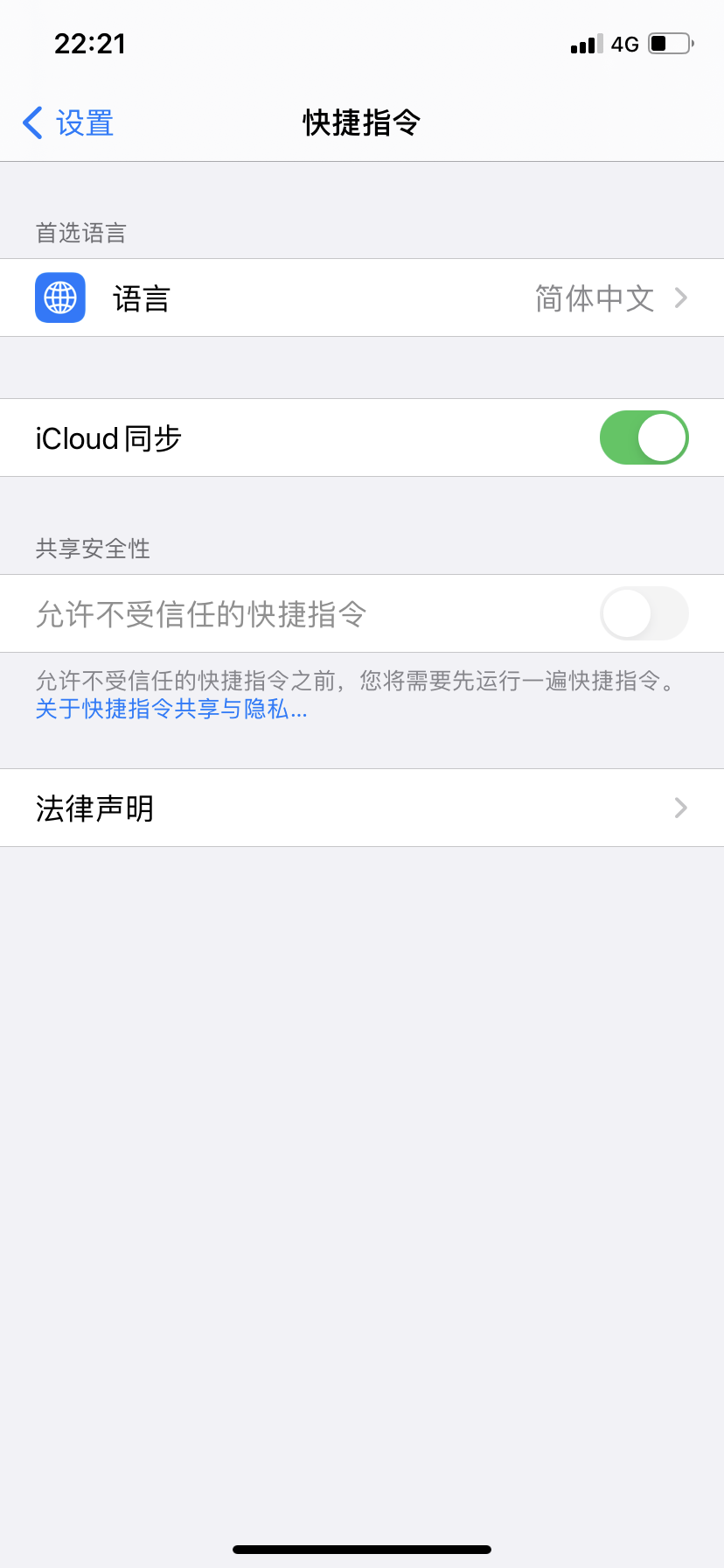724x1568 pixels.
Task: Toggle 允许不受信任的快捷指令 switch
Action: [644, 613]
